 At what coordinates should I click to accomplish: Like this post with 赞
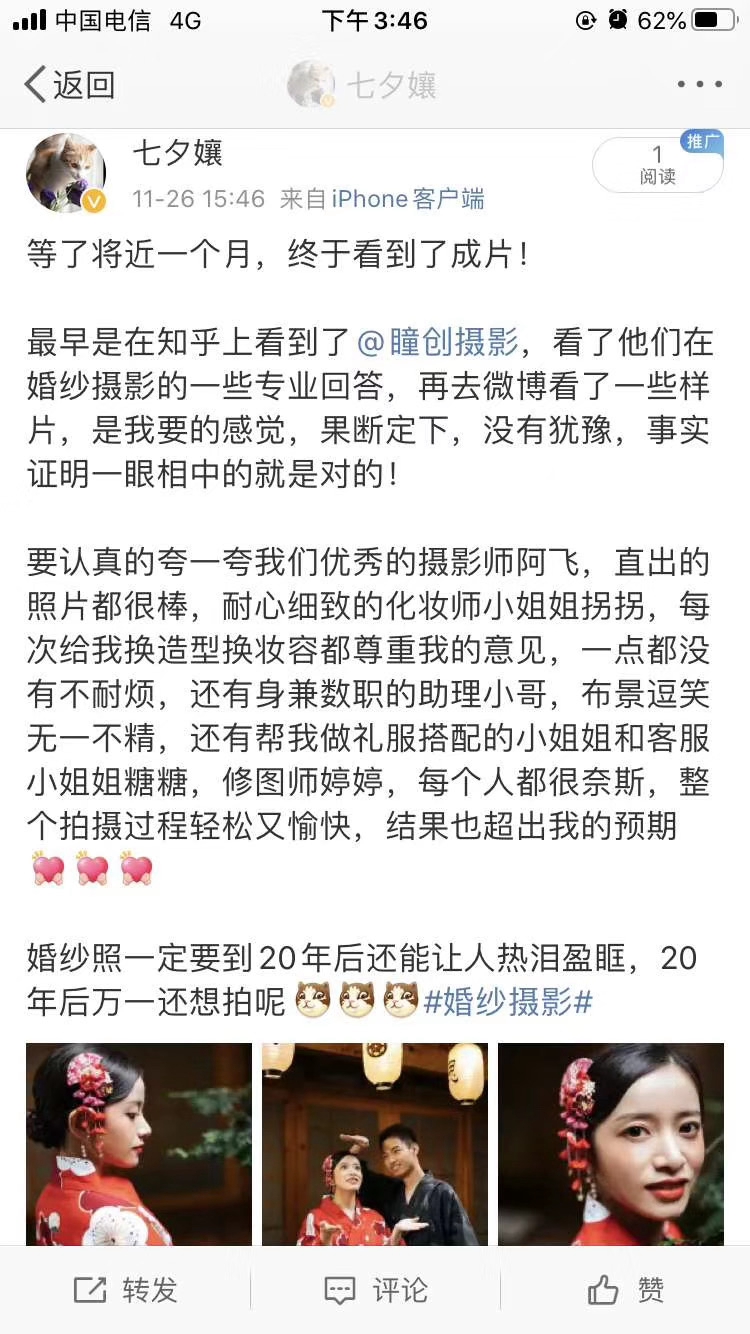point(625,1290)
